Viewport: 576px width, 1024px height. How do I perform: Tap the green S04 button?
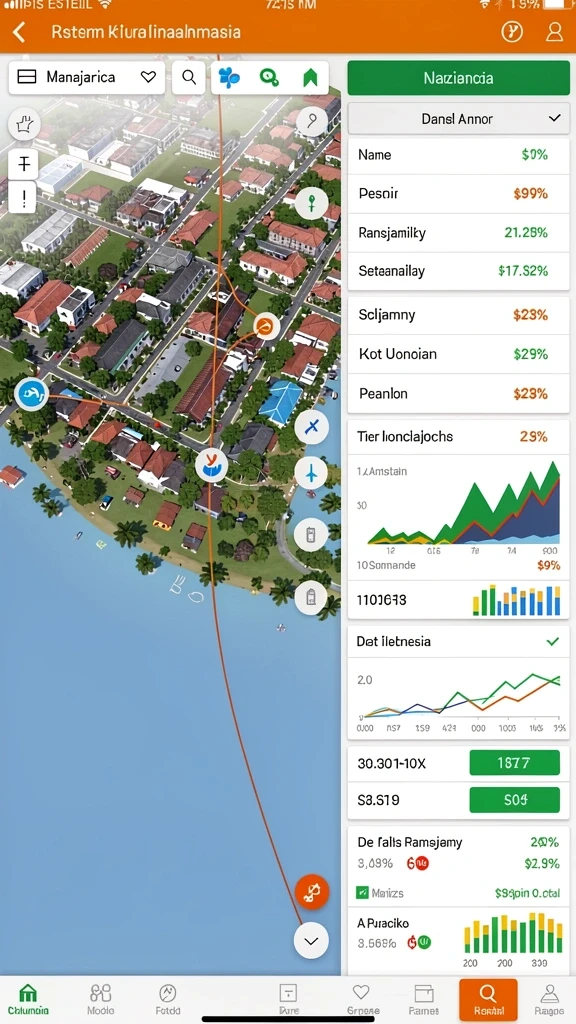tap(515, 799)
